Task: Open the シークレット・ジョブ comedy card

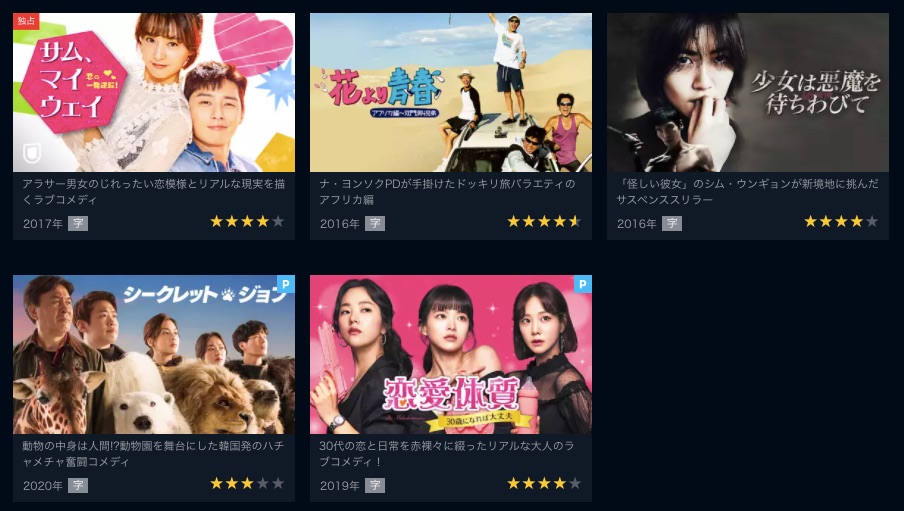Action: 153,354
